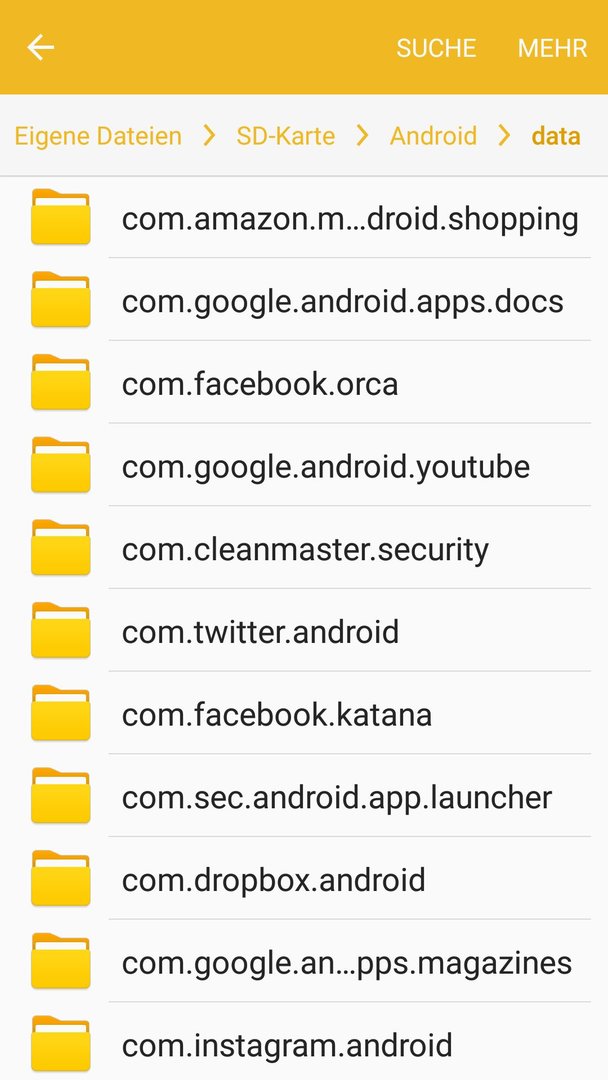This screenshot has width=608, height=1080.
Task: Open the com.facebook.katana folder
Action: [x=304, y=714]
